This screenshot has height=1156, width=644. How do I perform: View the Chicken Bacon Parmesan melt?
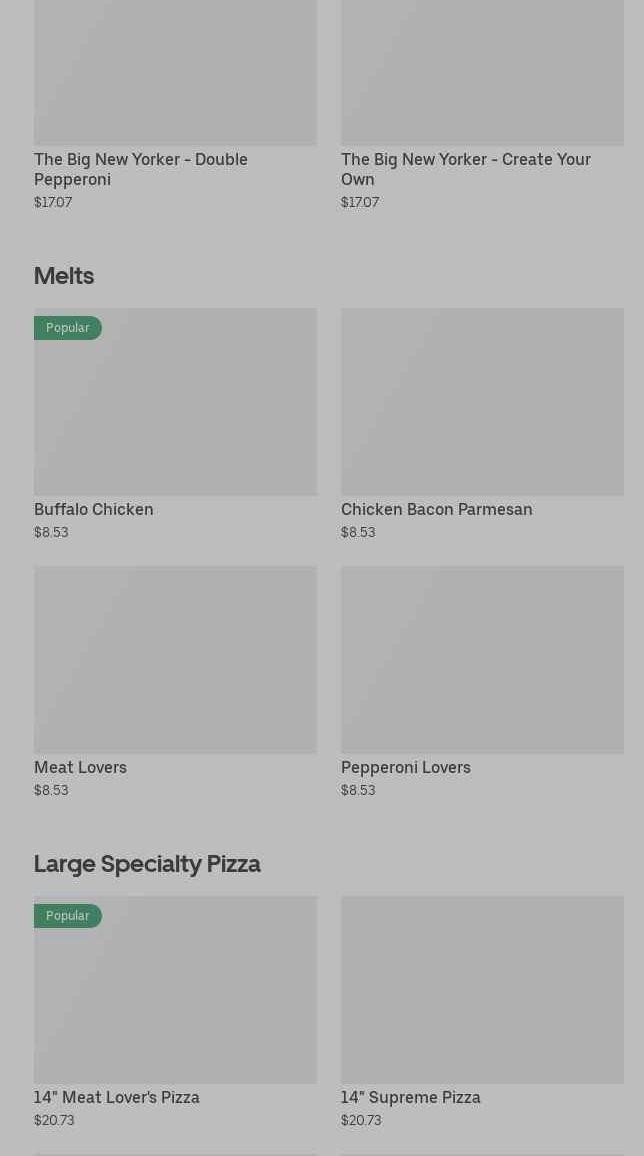[482, 425]
